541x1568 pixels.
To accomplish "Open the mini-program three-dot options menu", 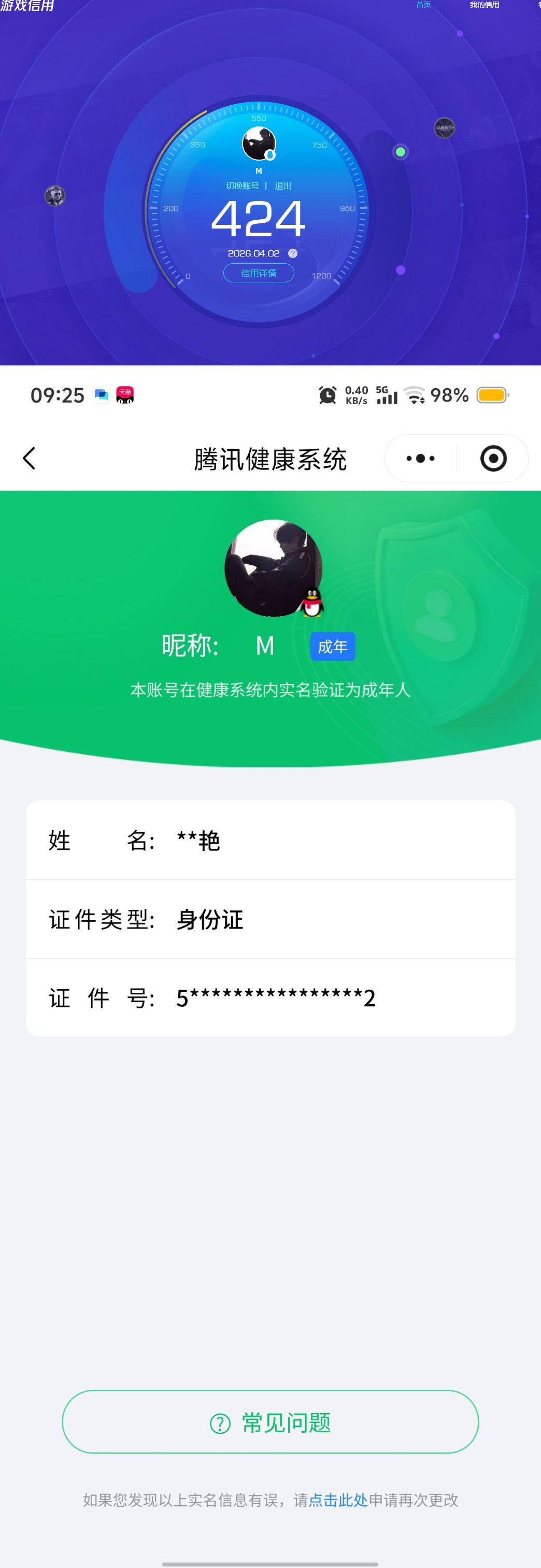I will coord(420,459).
